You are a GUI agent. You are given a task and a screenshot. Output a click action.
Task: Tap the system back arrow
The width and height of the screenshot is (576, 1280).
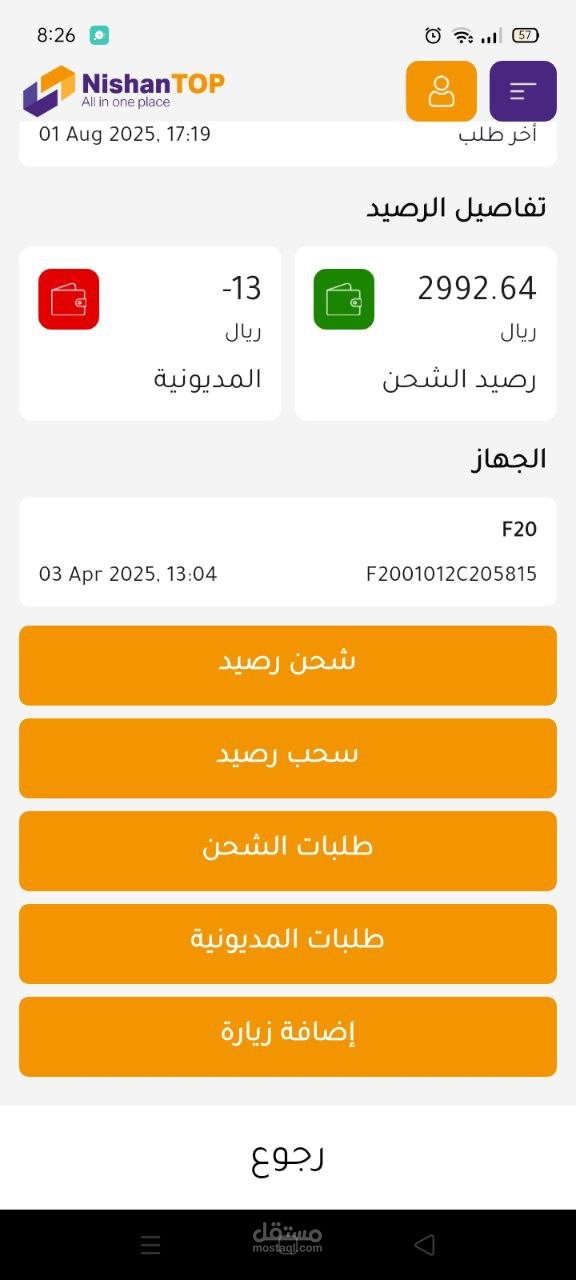click(424, 1245)
